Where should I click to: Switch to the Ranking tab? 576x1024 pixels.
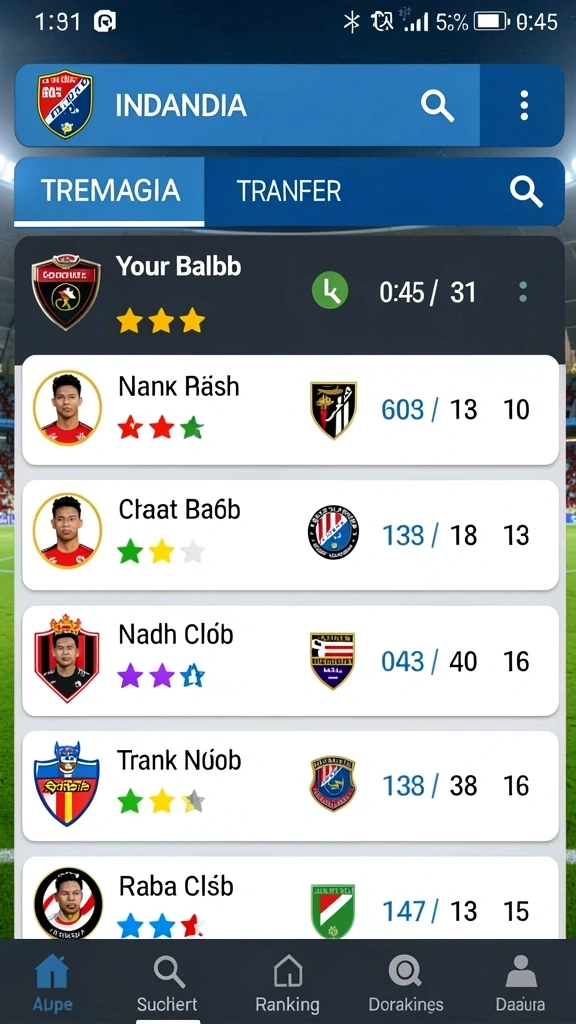[x=287, y=982]
